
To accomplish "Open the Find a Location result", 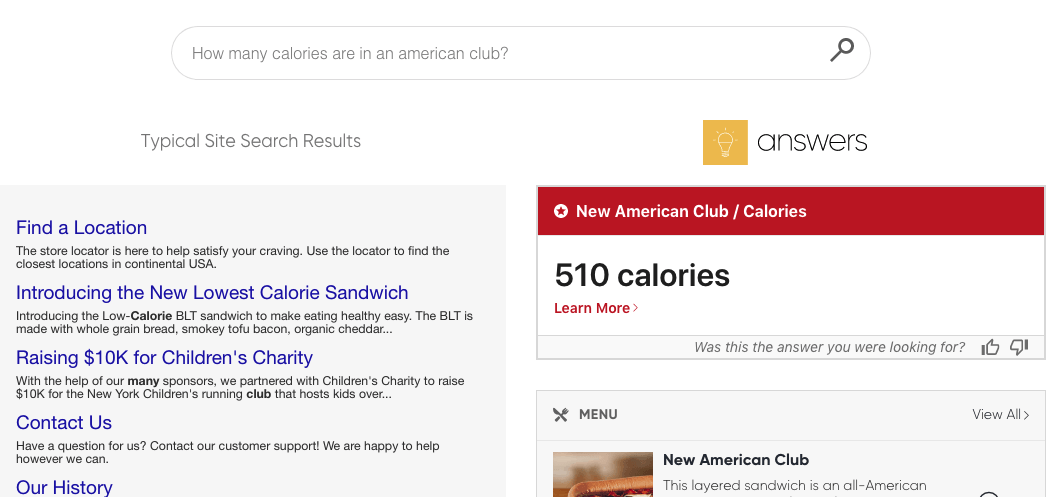I will click(82, 228).
